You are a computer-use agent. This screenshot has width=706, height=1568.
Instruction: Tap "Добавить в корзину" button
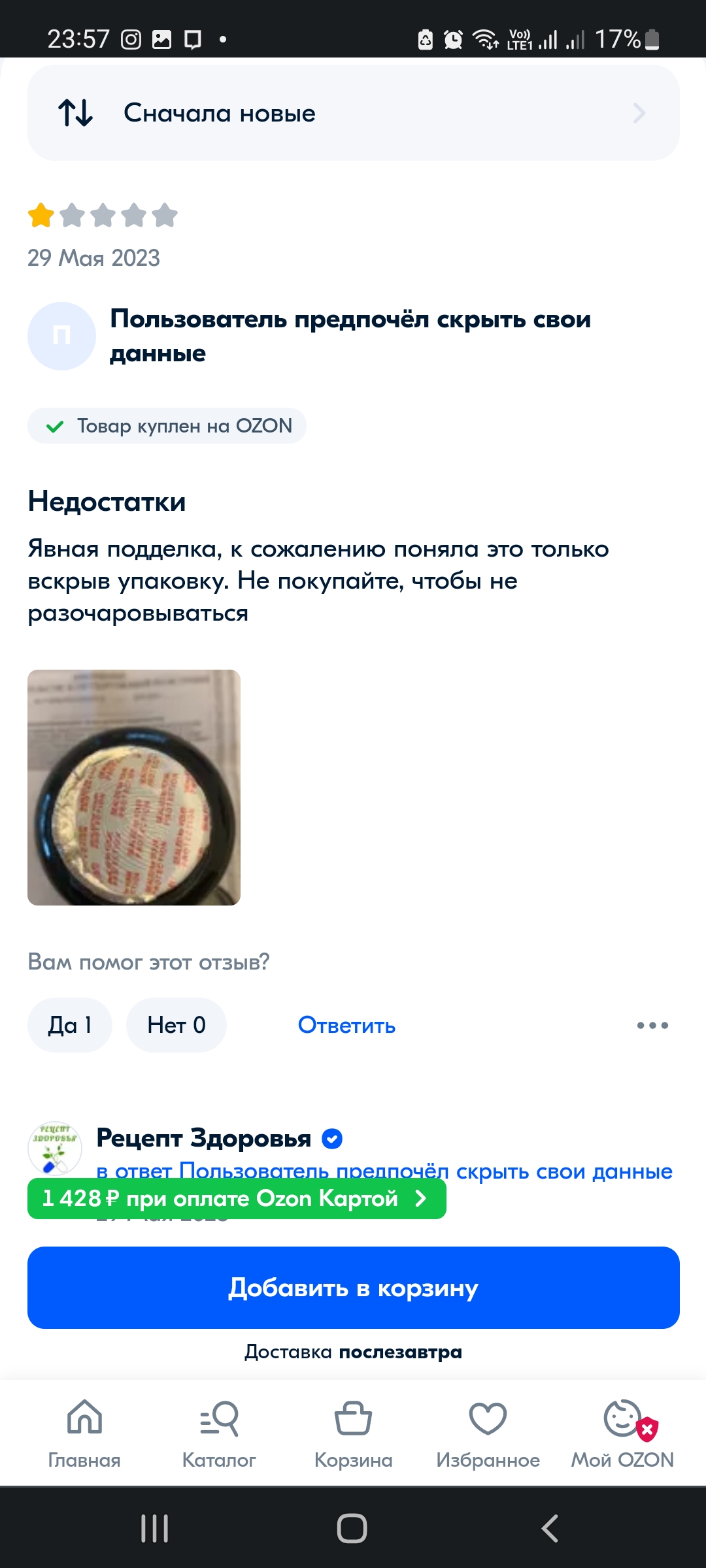[353, 1288]
